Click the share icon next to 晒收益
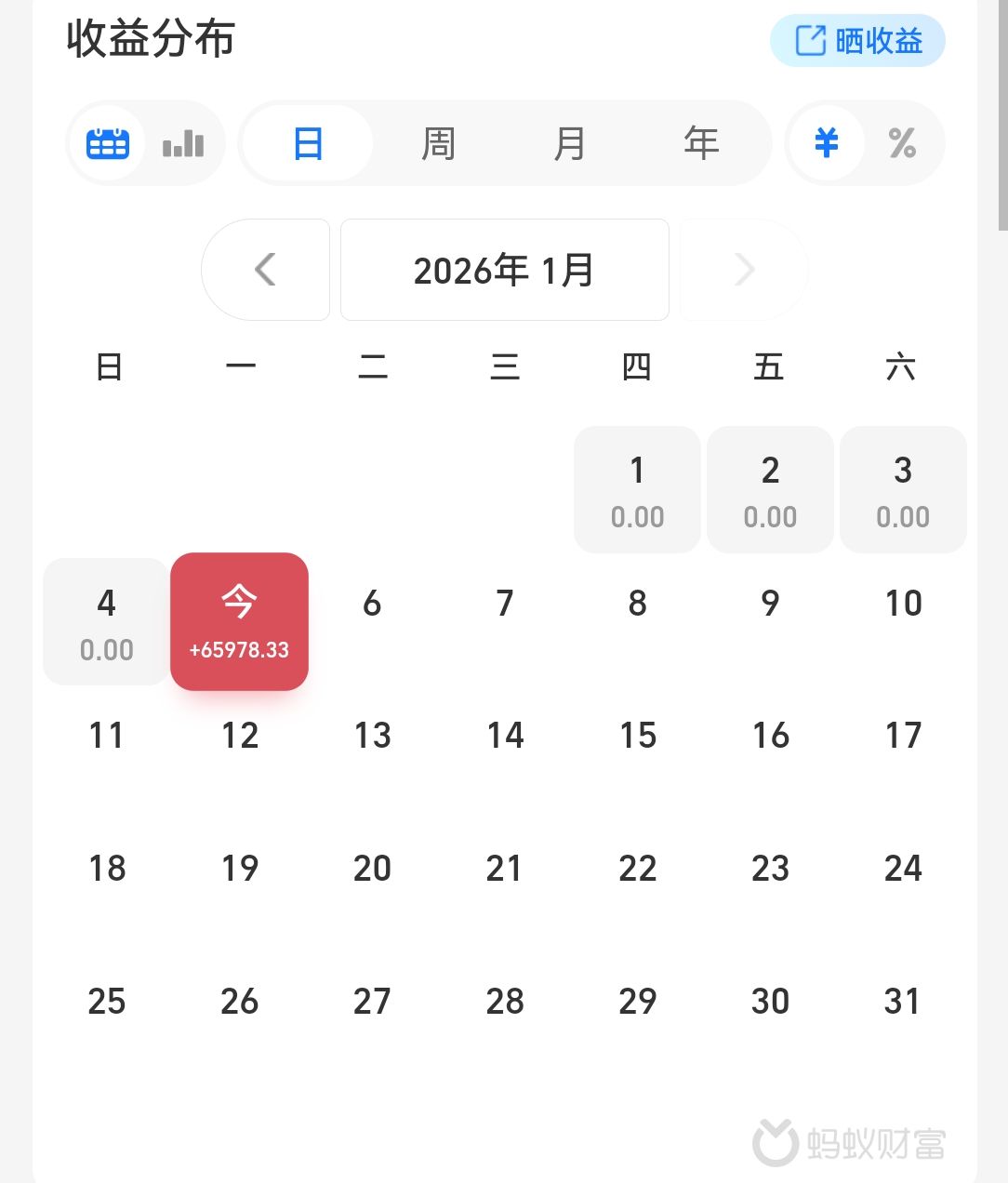1008x1183 pixels. [811, 40]
